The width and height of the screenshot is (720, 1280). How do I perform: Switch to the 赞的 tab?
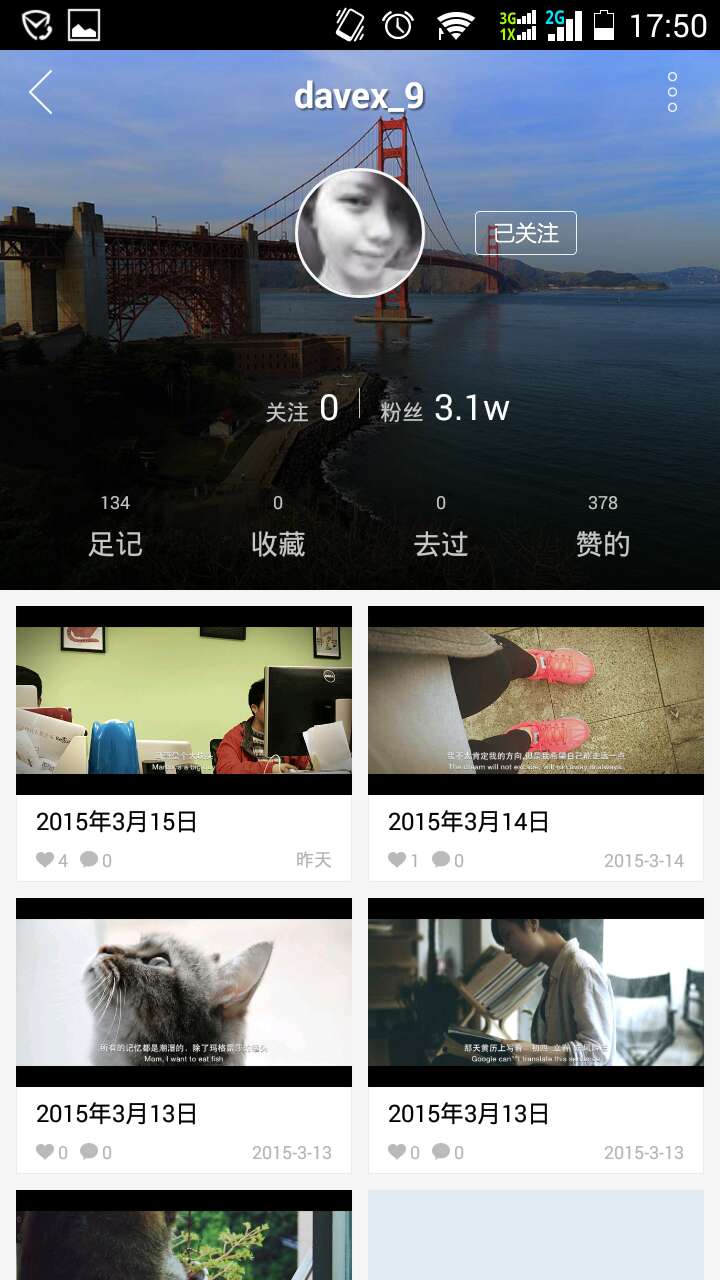(x=603, y=529)
